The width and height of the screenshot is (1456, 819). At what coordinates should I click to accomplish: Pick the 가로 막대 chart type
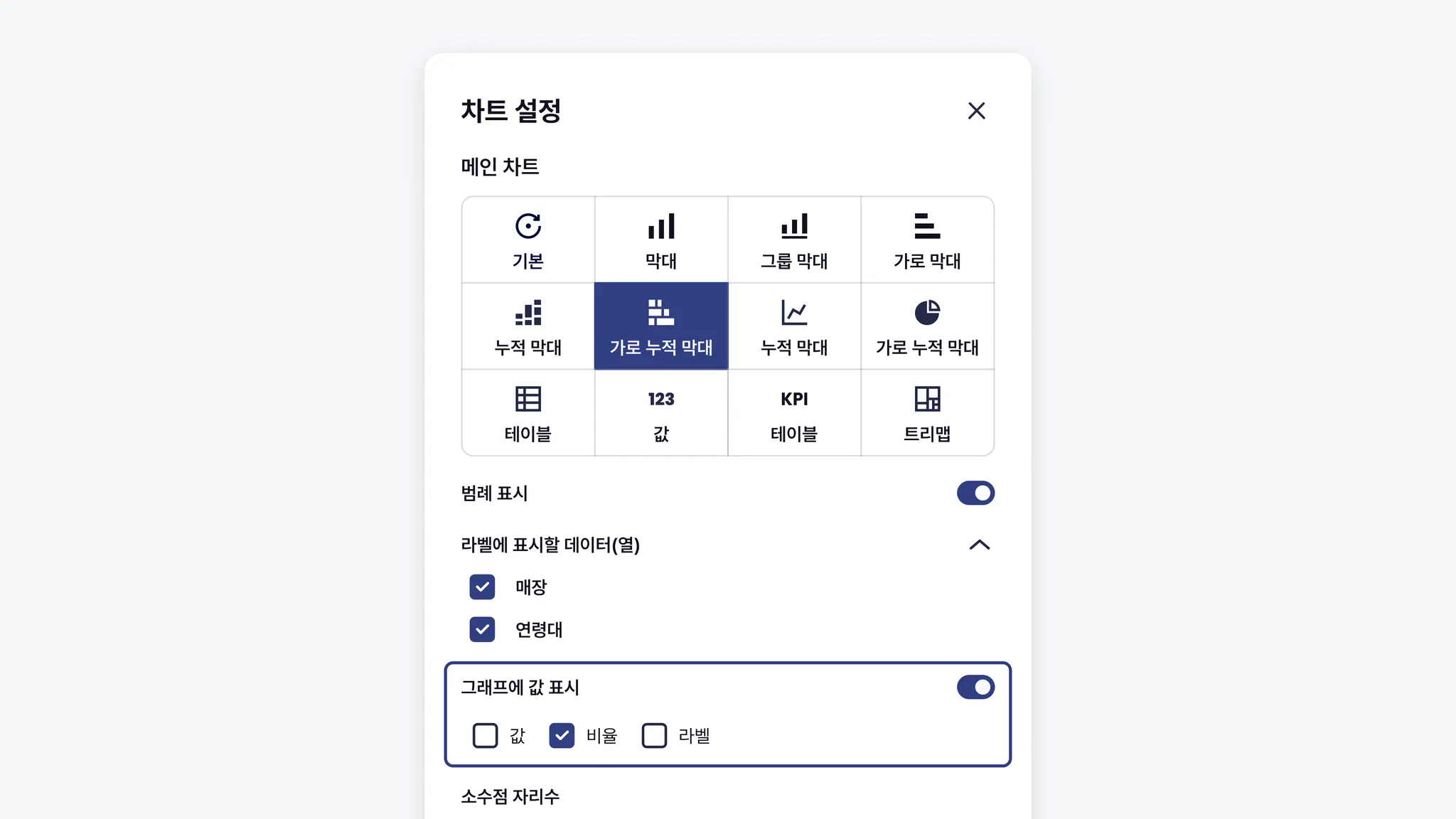click(927, 240)
